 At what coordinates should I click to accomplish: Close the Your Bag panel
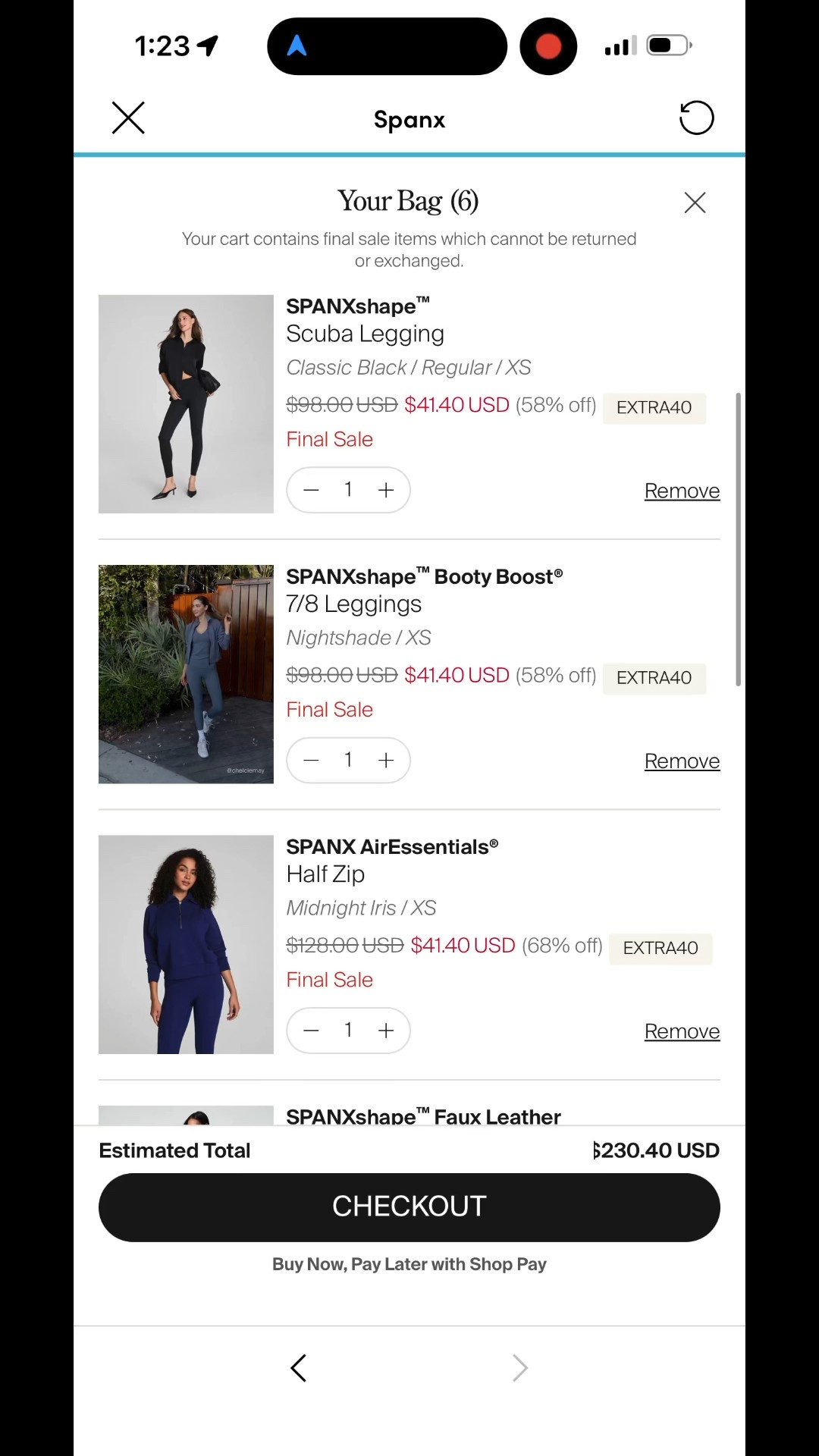coord(694,202)
